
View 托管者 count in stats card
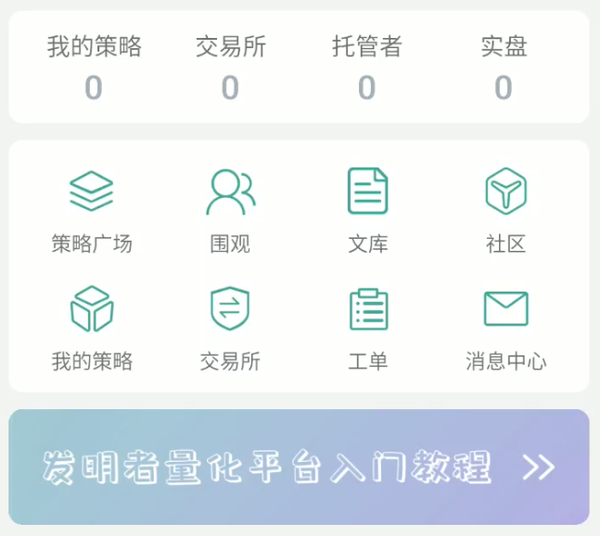tap(366, 69)
